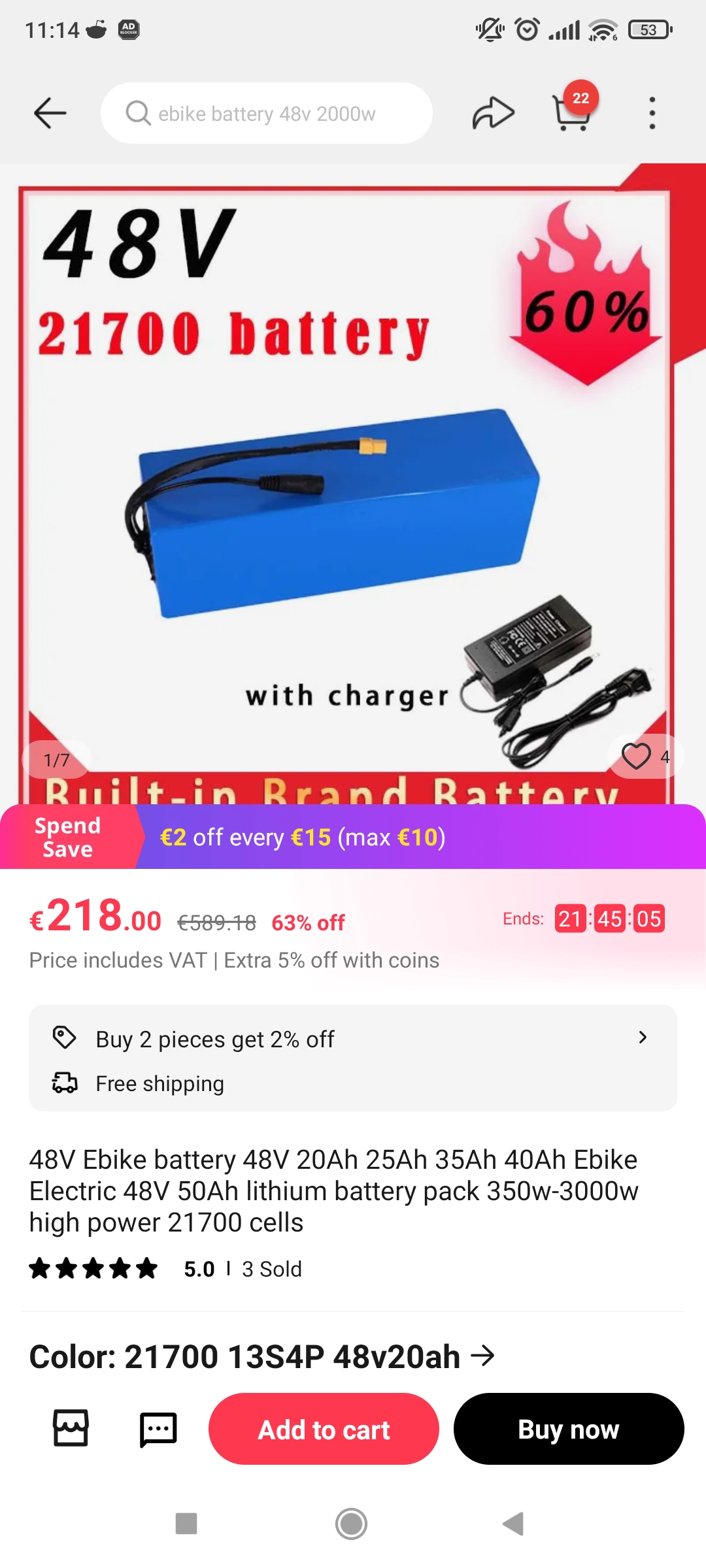This screenshot has height=1568, width=706.
Task: Open the Spend & Save promotion banner
Action: click(353, 837)
